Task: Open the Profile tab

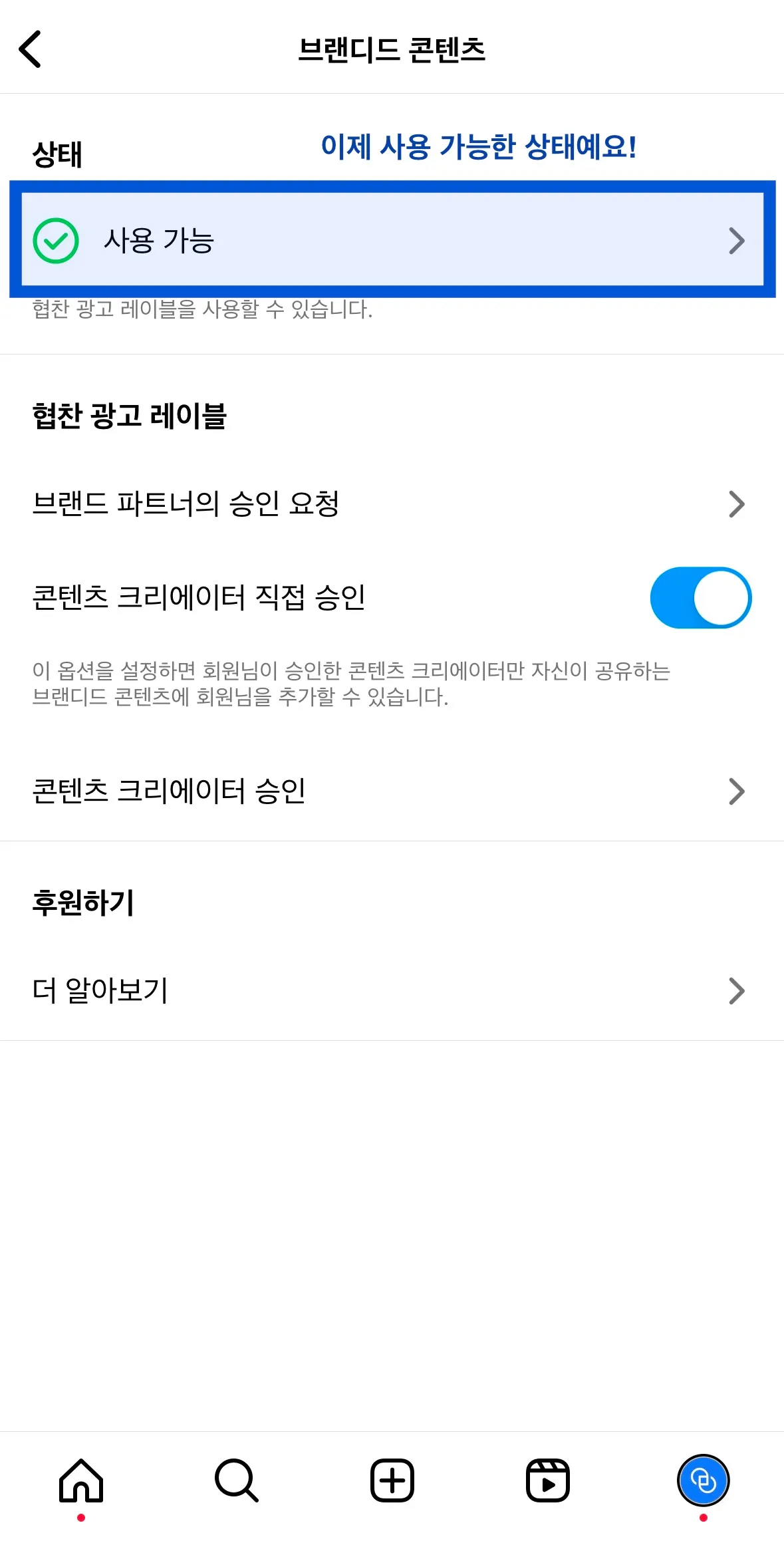Action: [703, 1480]
